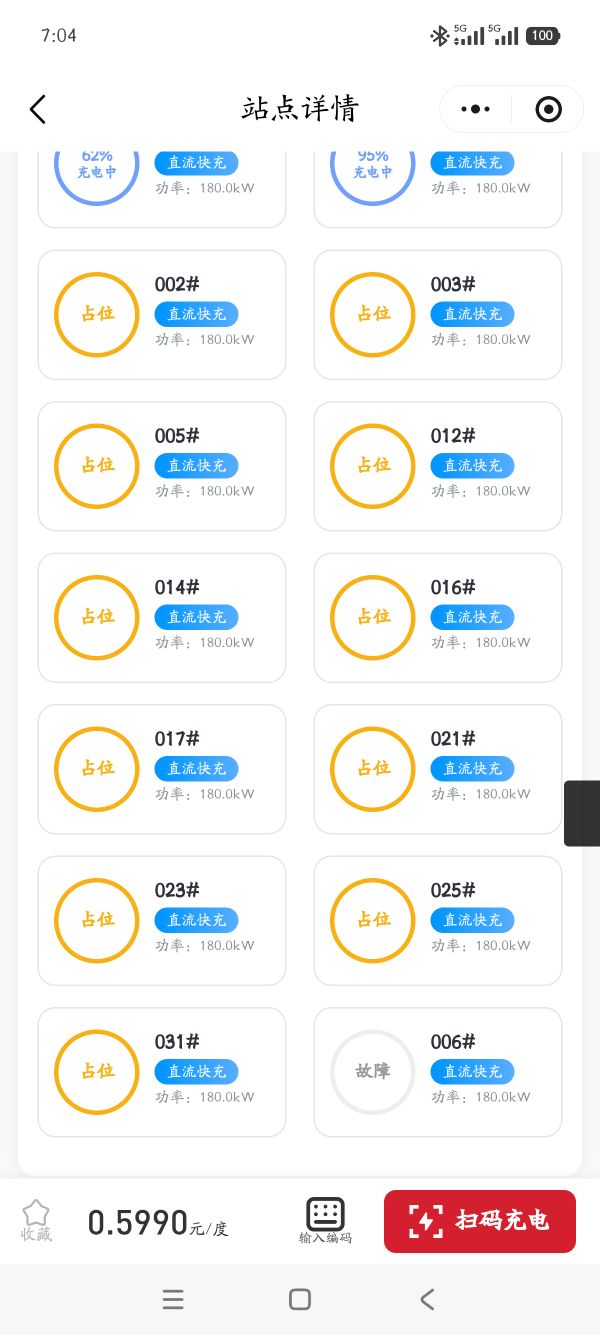Close the mini program with the circle icon
This screenshot has height=1335, width=600.
pos(548,109)
